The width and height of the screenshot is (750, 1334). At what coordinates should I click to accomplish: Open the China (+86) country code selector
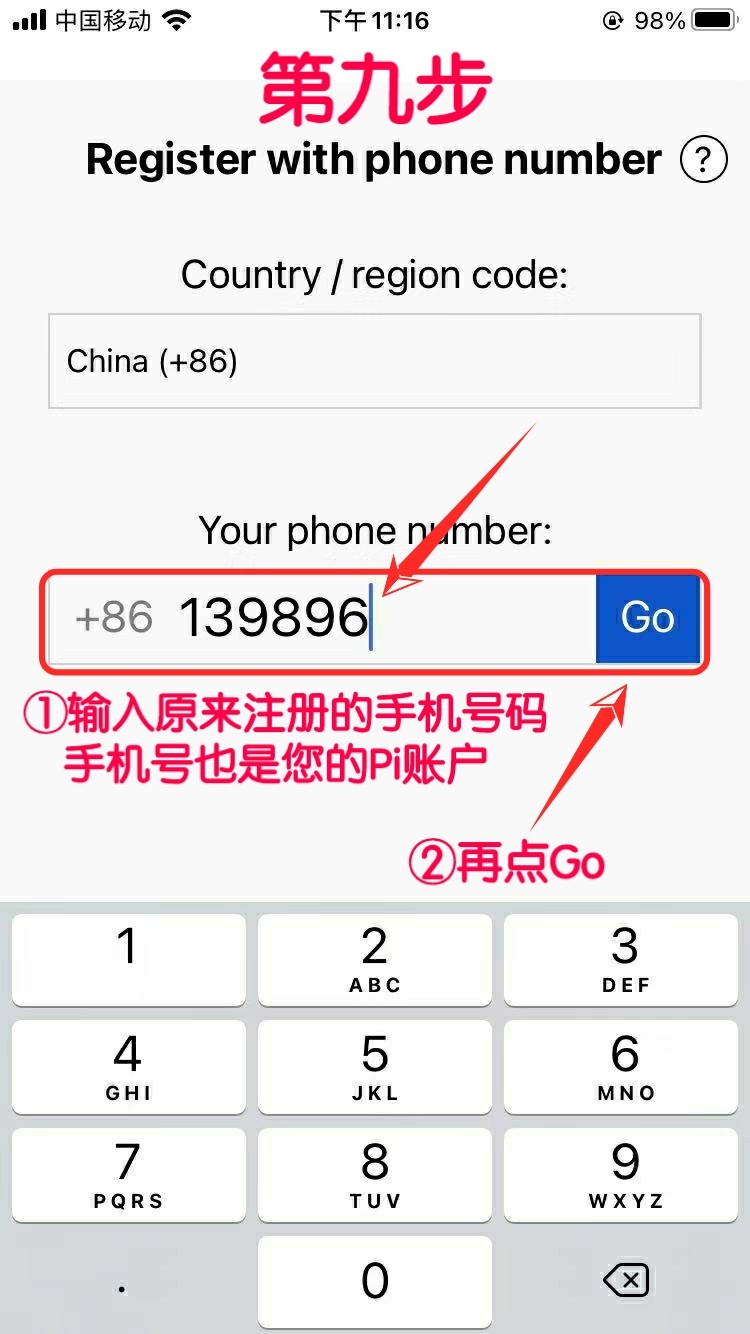tap(374, 361)
